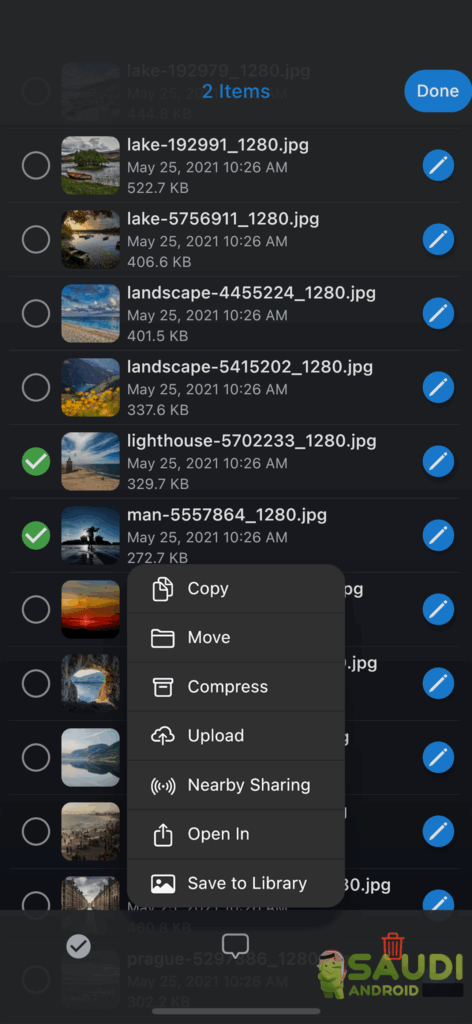Select the Move option
This screenshot has height=1024, width=472.
pos(236,638)
